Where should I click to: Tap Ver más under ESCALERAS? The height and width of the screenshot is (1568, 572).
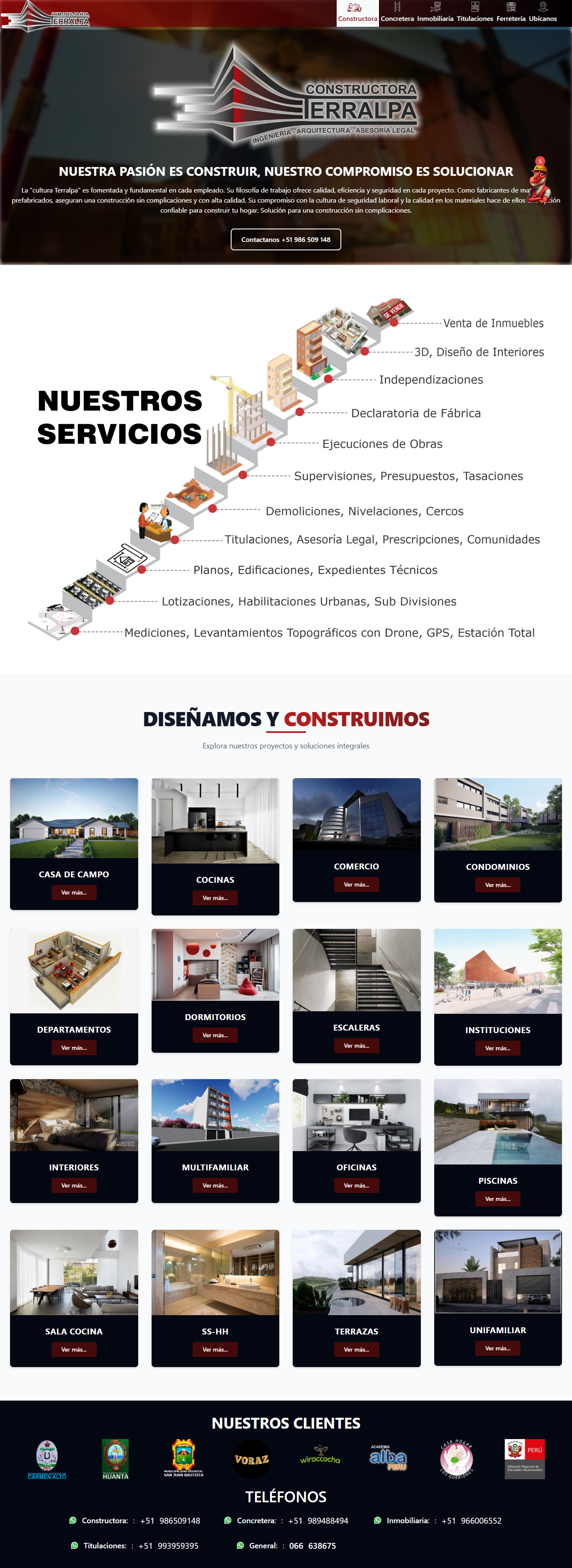(x=356, y=1046)
